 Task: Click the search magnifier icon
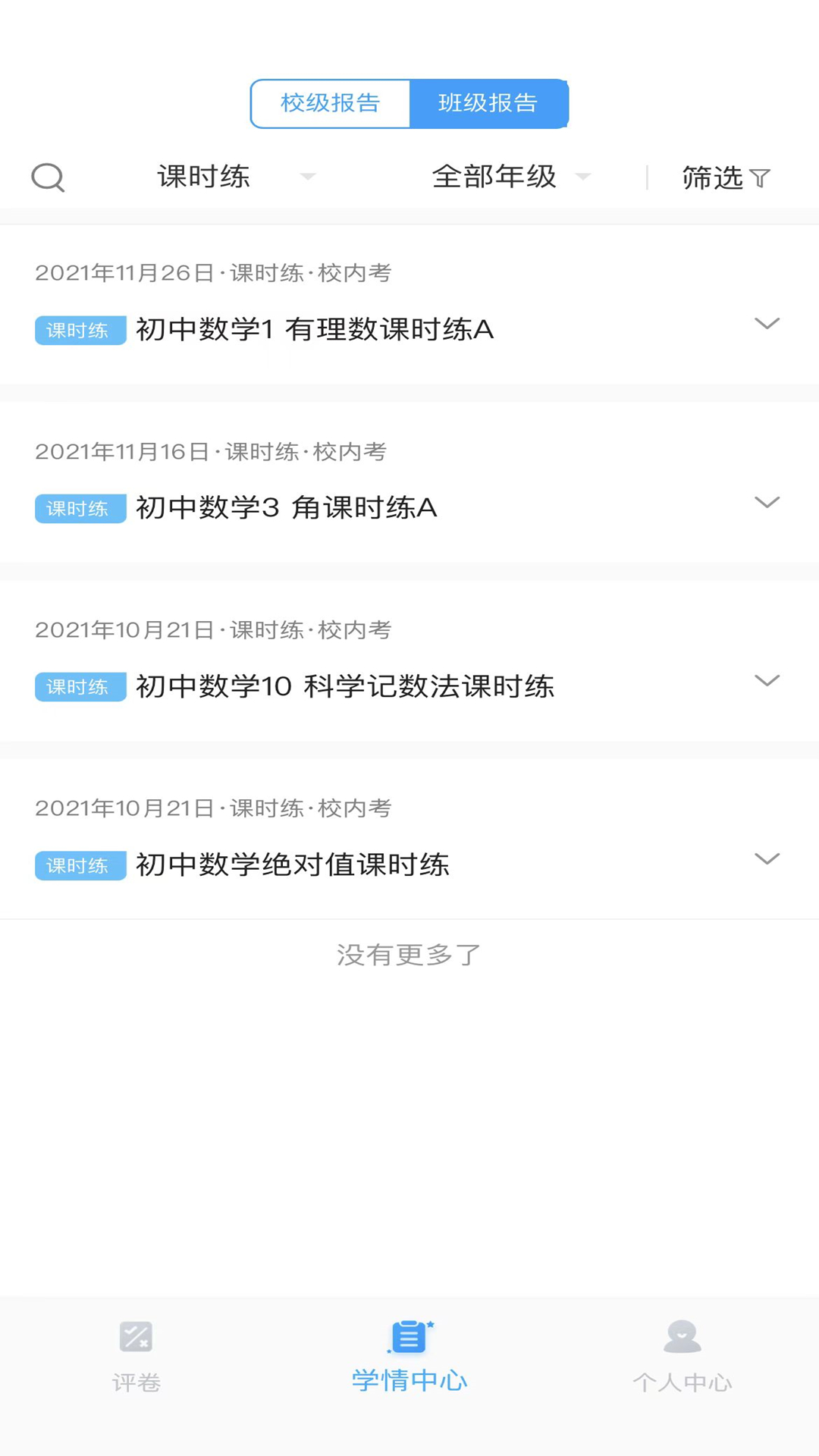tap(47, 177)
